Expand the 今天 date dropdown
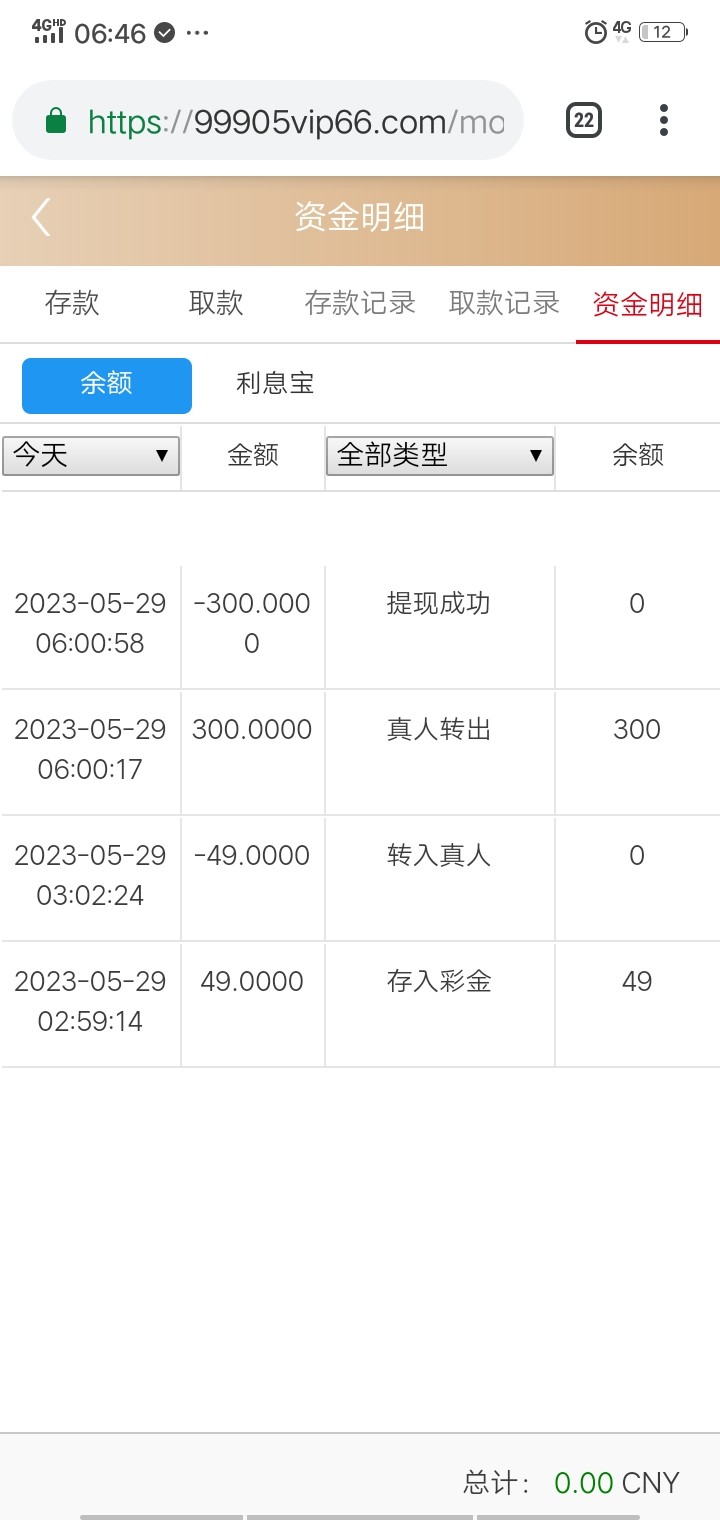Viewport: 720px width, 1520px height. pyautogui.click(x=91, y=456)
